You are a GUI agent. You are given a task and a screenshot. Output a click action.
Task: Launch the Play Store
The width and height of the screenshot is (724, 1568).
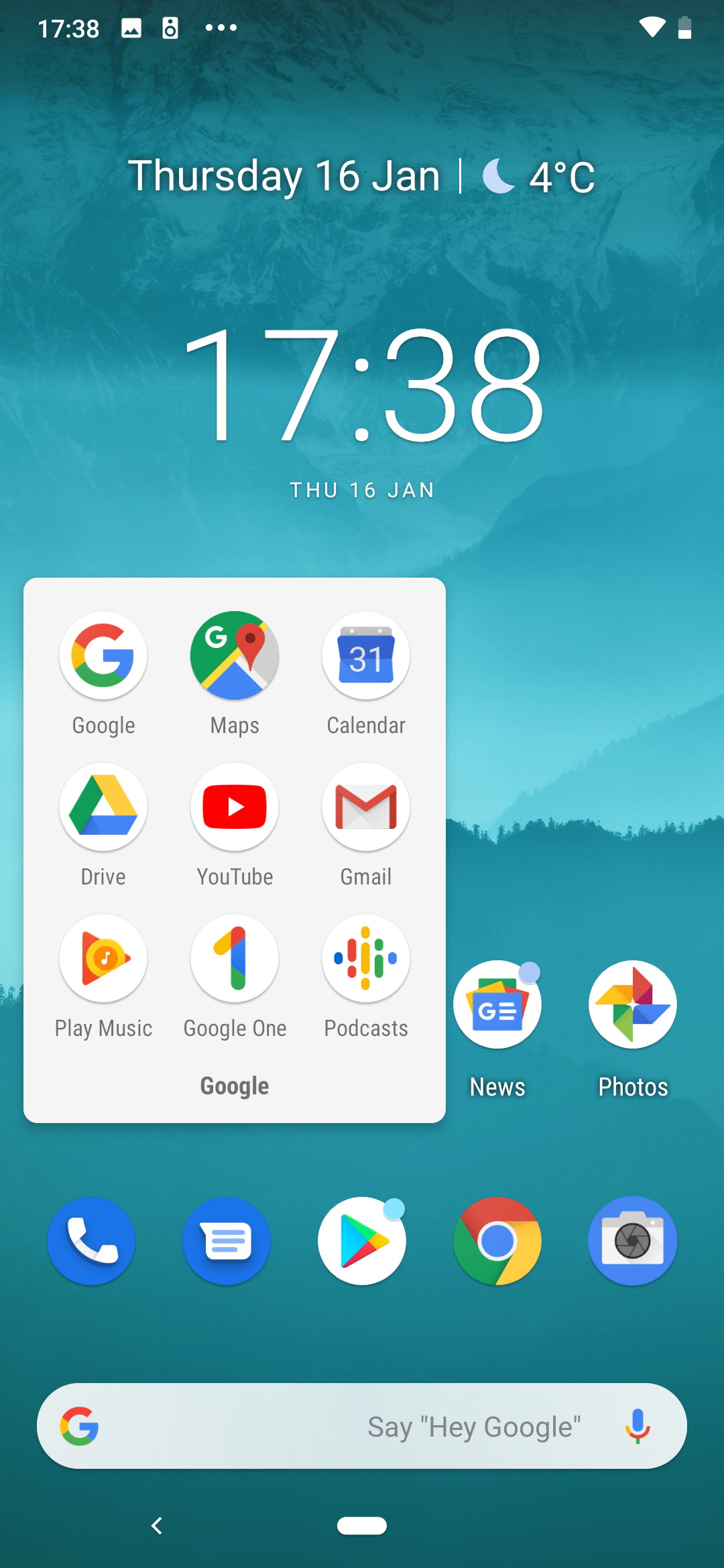362,1241
